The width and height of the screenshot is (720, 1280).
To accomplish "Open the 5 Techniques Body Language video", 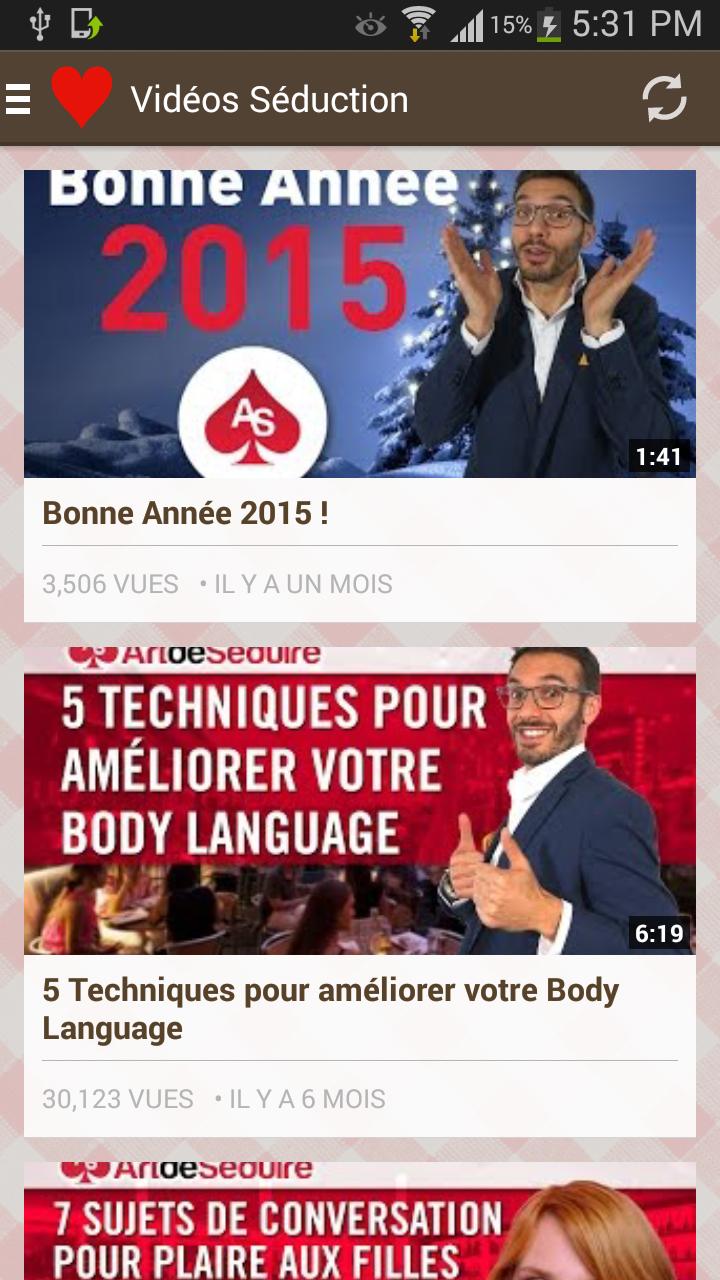I will pos(360,801).
